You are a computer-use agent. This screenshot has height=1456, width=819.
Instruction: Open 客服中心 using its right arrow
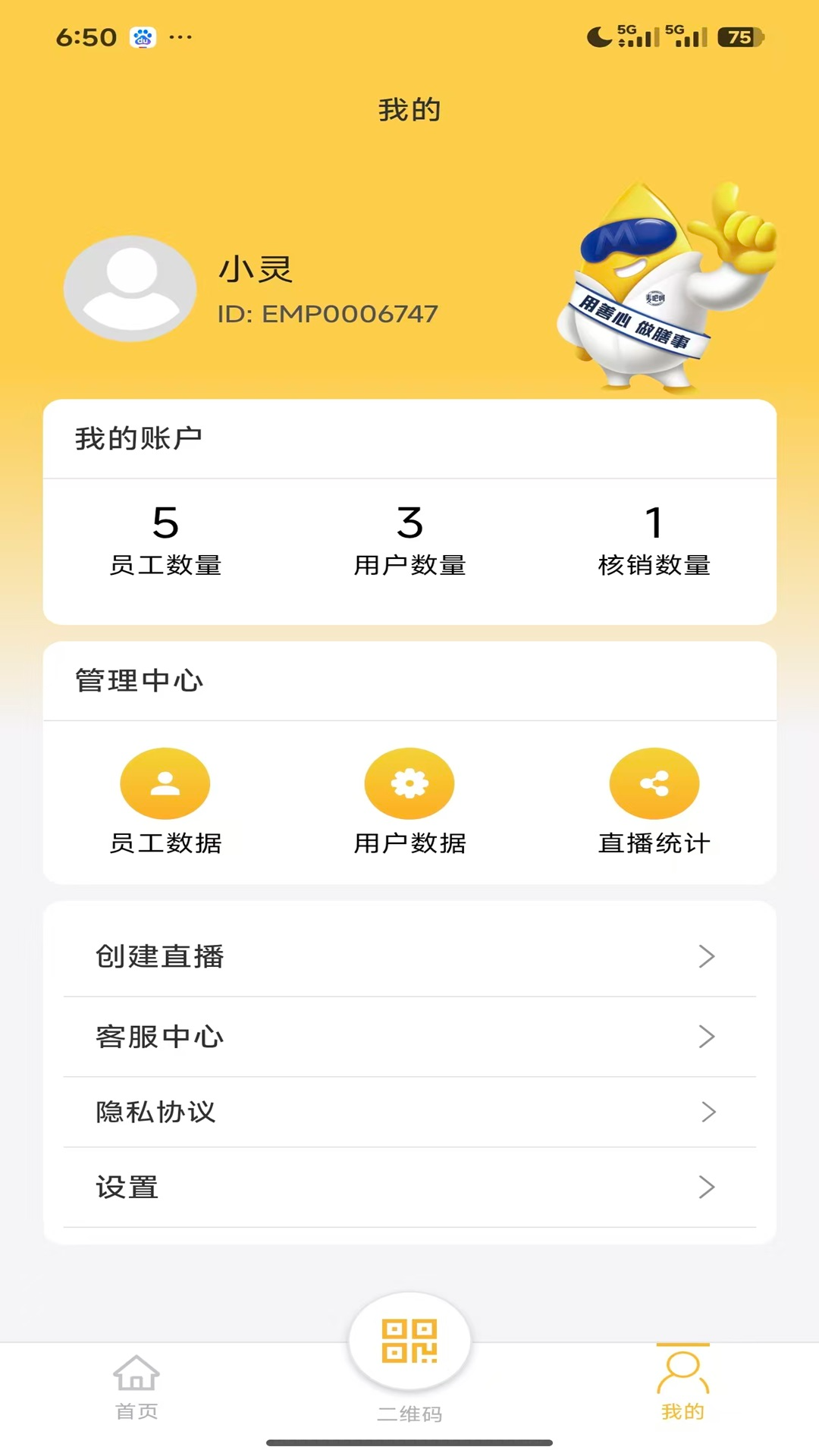[708, 1035]
